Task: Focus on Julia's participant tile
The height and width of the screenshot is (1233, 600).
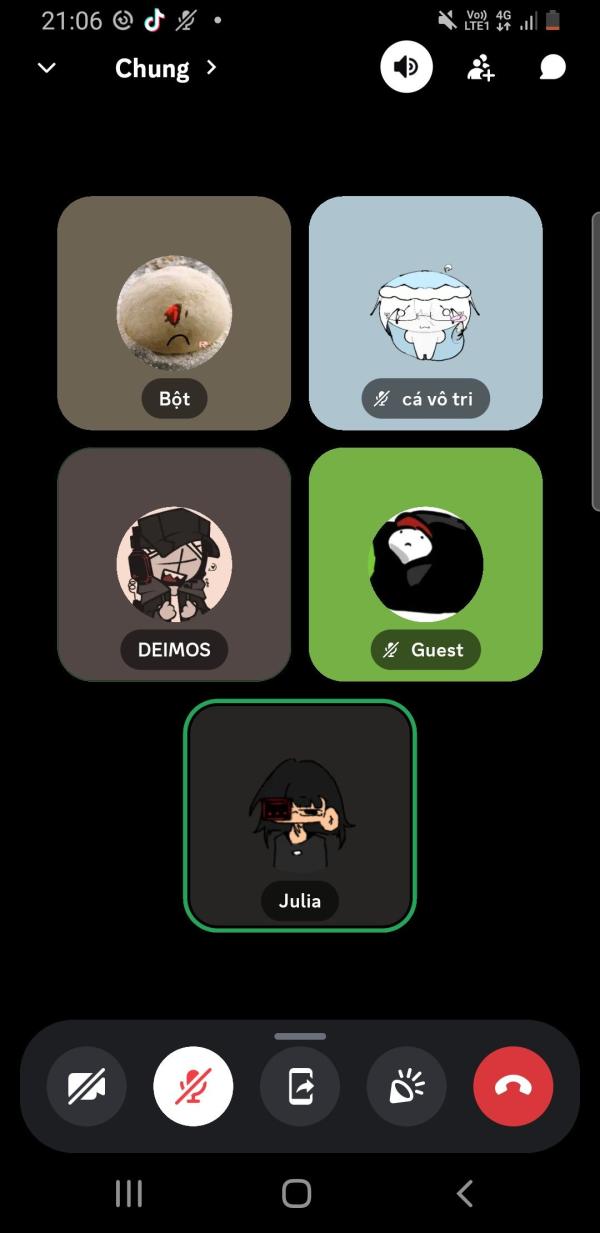Action: (x=300, y=815)
